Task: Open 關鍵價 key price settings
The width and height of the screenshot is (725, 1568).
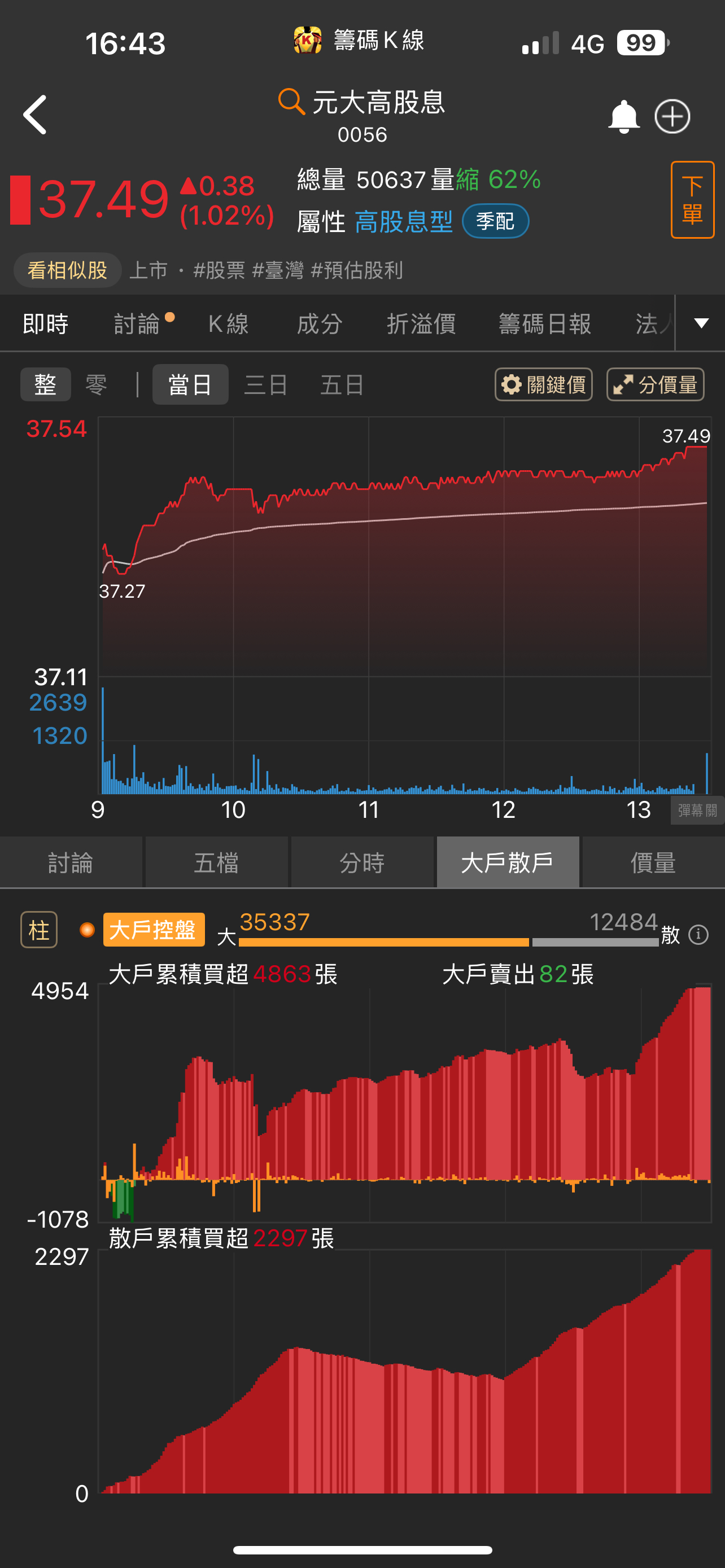Action: 544,385
